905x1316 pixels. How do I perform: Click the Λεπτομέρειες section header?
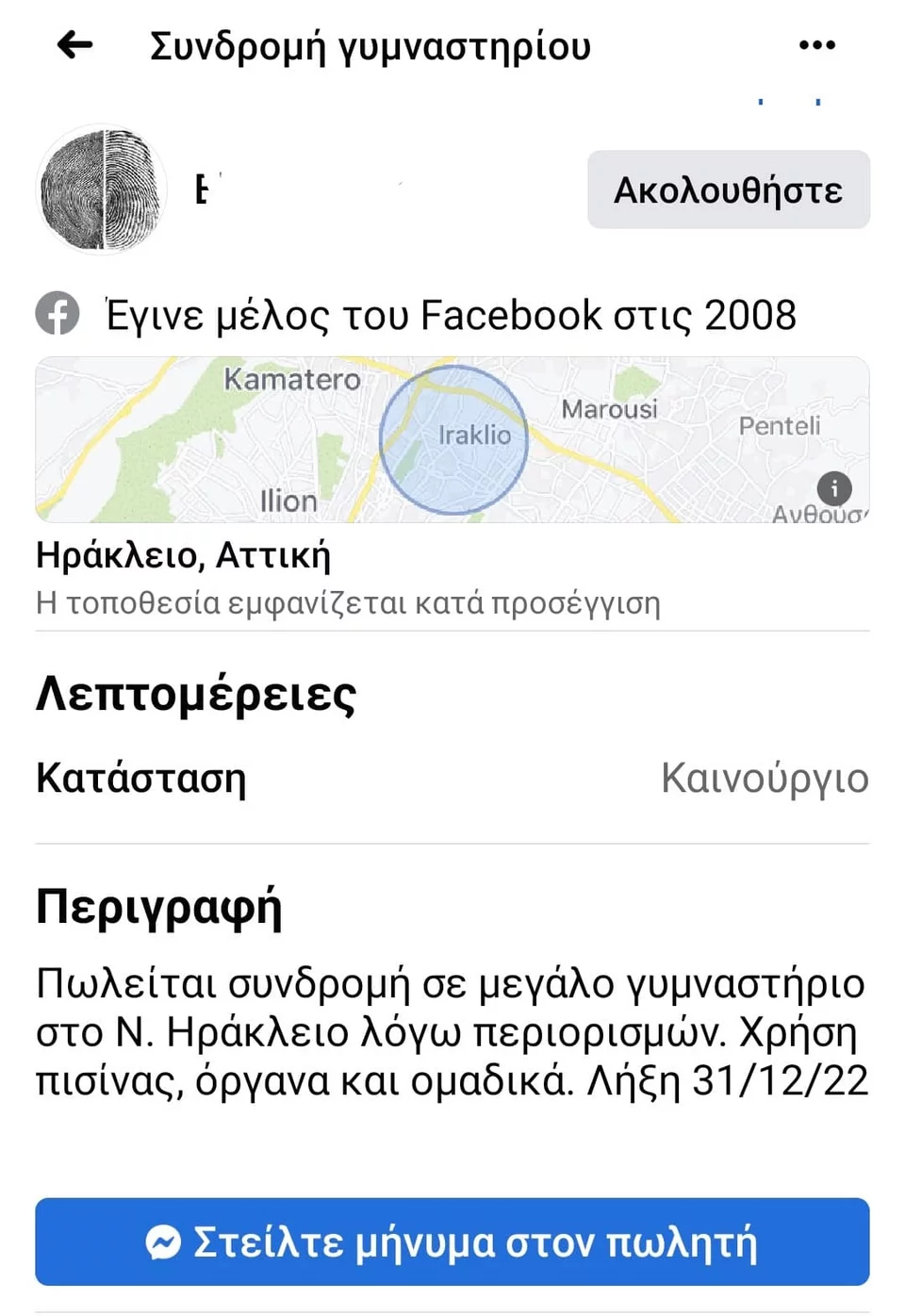tap(194, 694)
